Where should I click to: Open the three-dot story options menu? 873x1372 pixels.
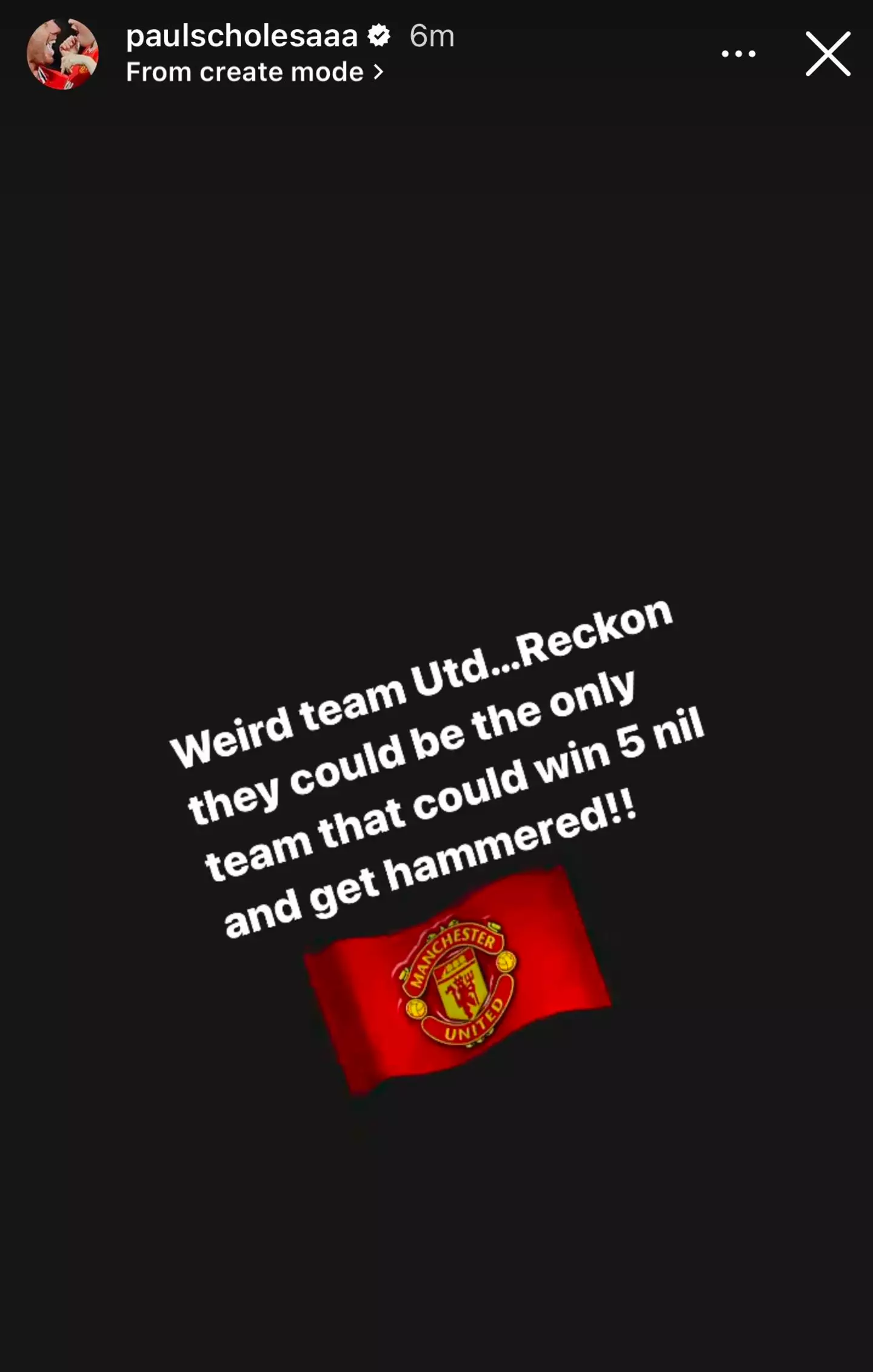point(738,54)
